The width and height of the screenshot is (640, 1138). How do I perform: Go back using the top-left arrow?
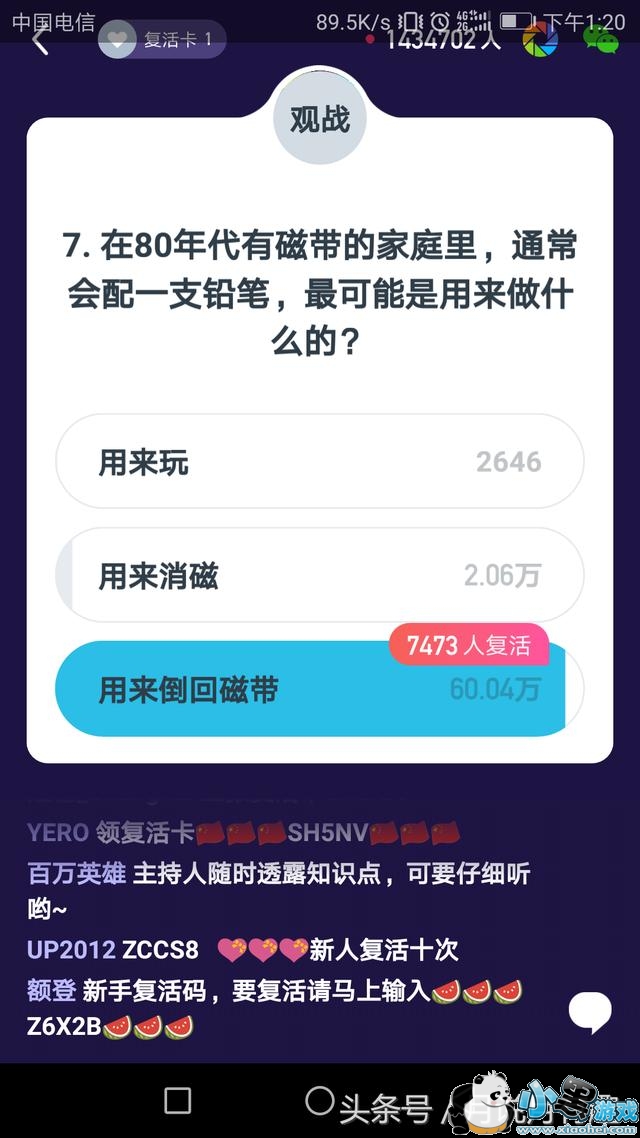tap(40, 42)
